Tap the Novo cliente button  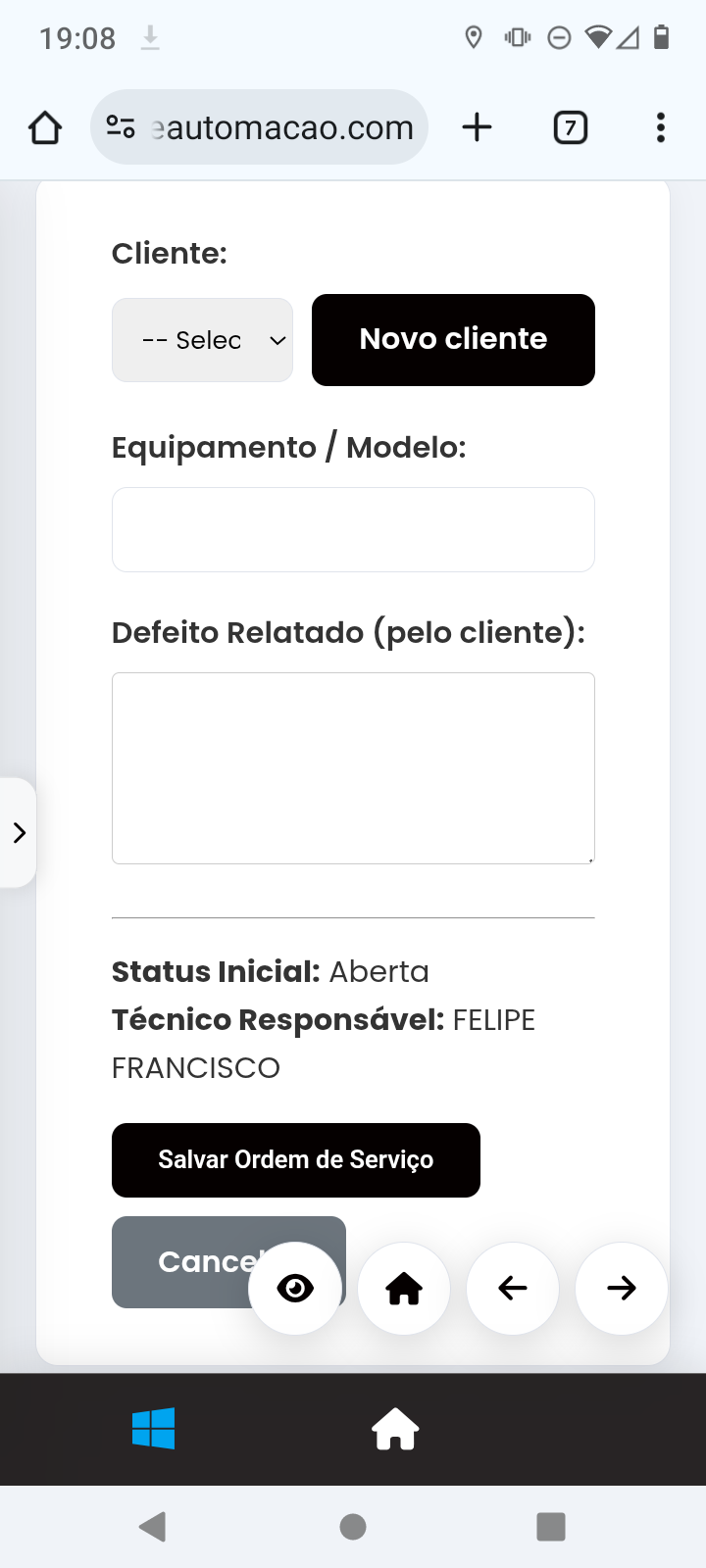453,340
